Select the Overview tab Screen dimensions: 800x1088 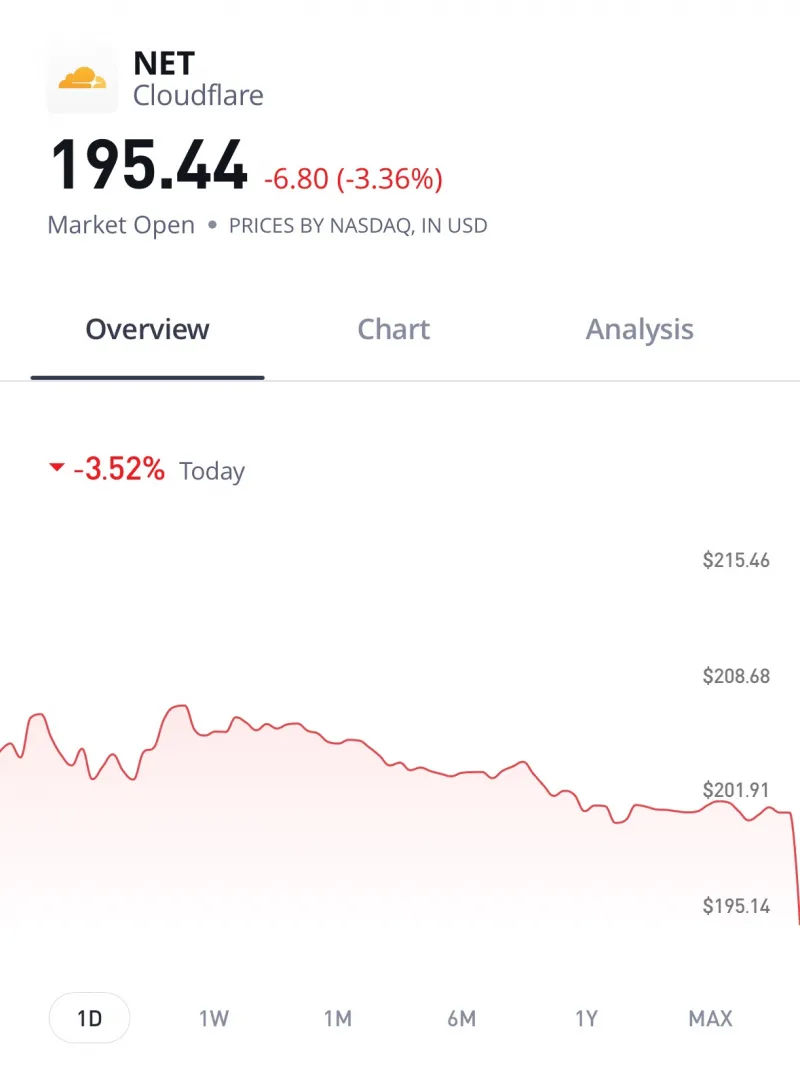tap(147, 330)
